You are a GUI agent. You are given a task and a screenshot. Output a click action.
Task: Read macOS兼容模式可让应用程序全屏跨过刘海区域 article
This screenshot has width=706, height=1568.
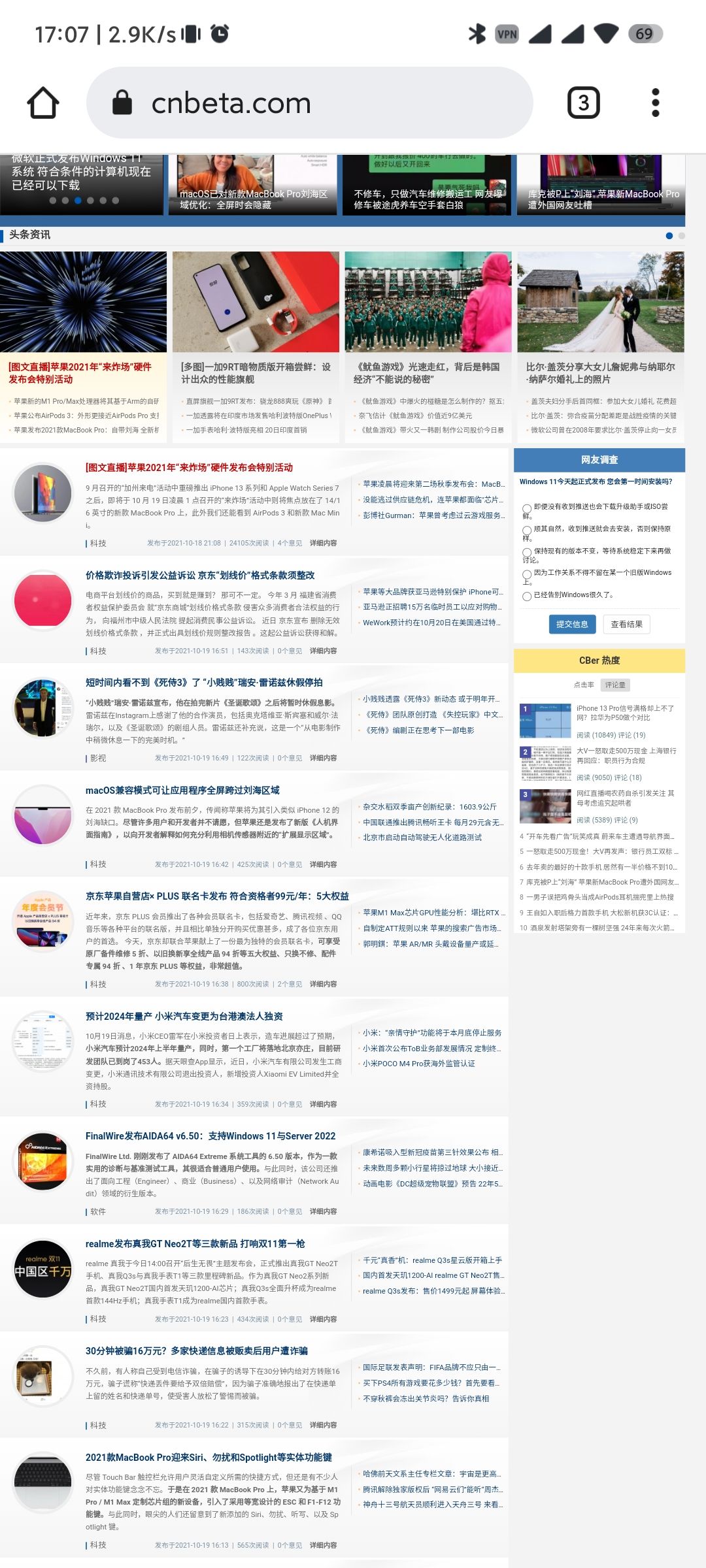(x=182, y=791)
